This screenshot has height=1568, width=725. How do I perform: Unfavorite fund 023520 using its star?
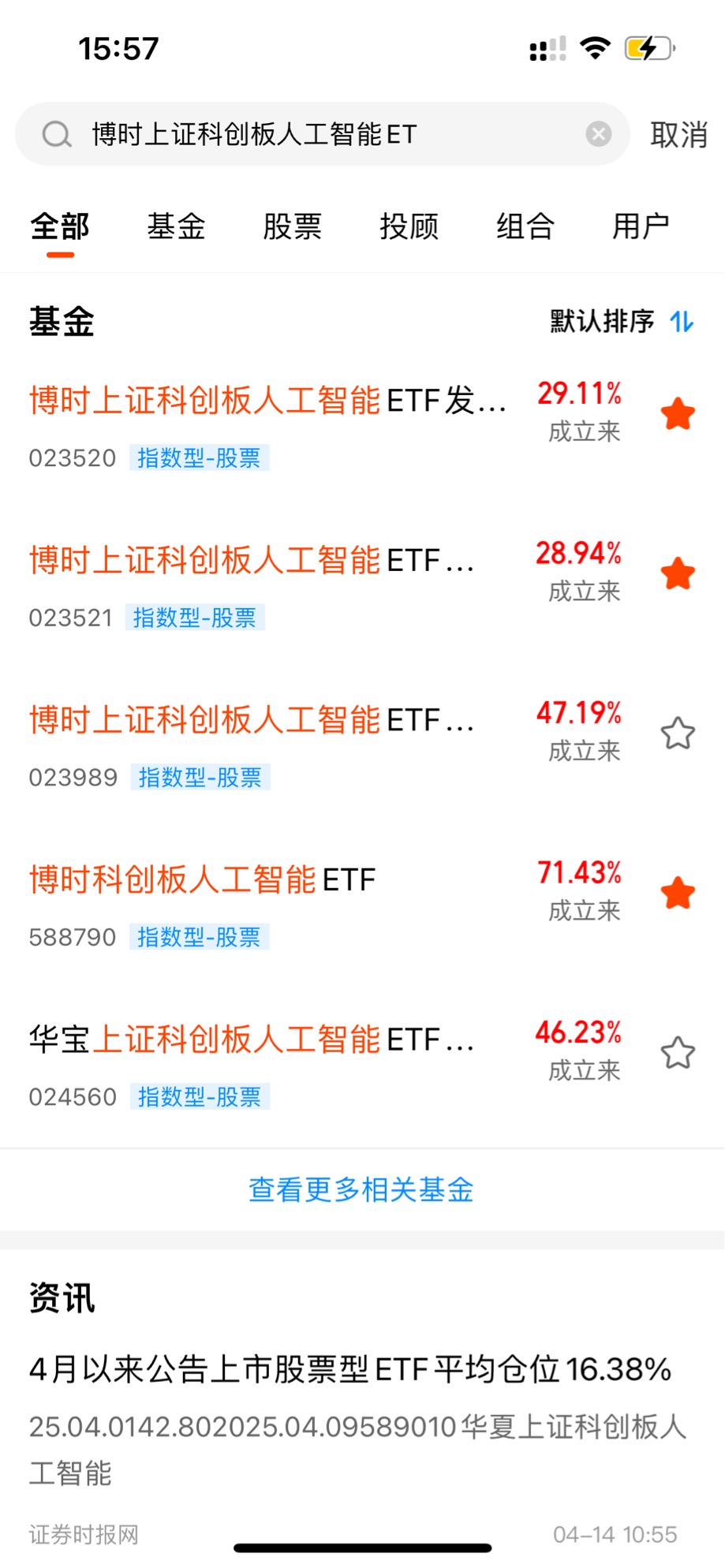(x=678, y=414)
